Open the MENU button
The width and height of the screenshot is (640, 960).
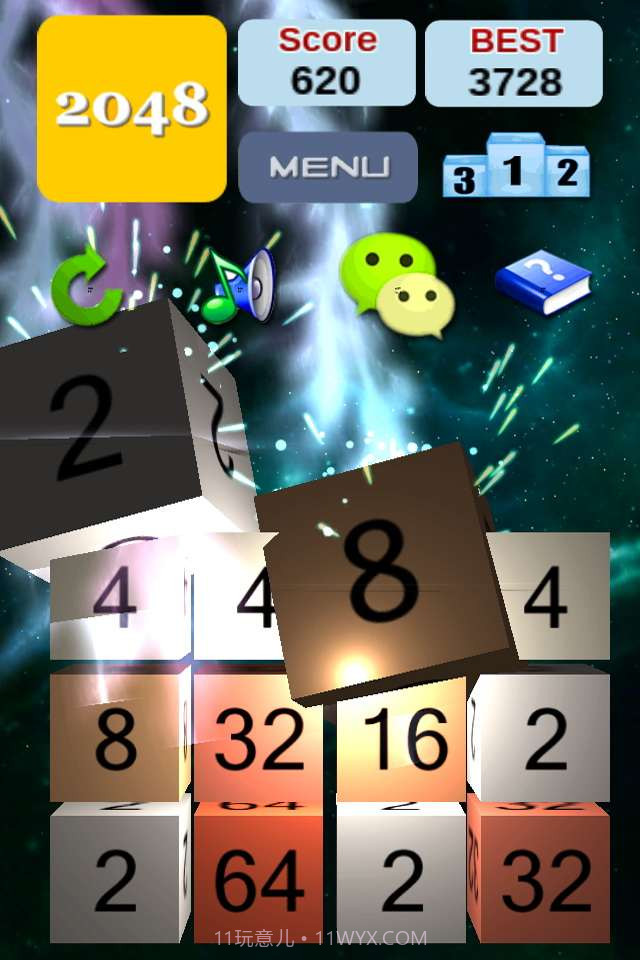tap(328, 167)
